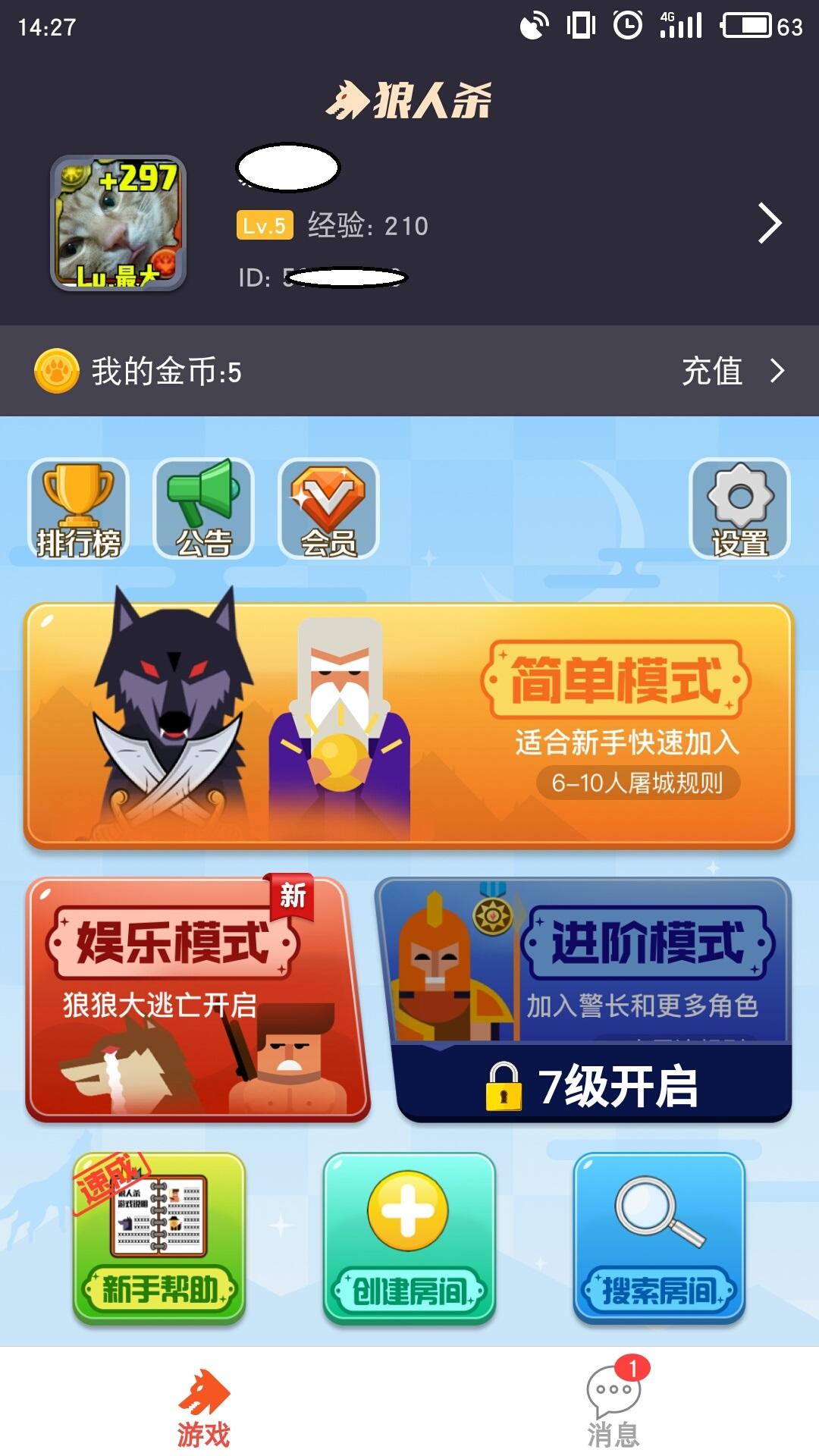Switch to the 游戏 tab
819x1456 pixels.
pyautogui.click(x=203, y=1407)
